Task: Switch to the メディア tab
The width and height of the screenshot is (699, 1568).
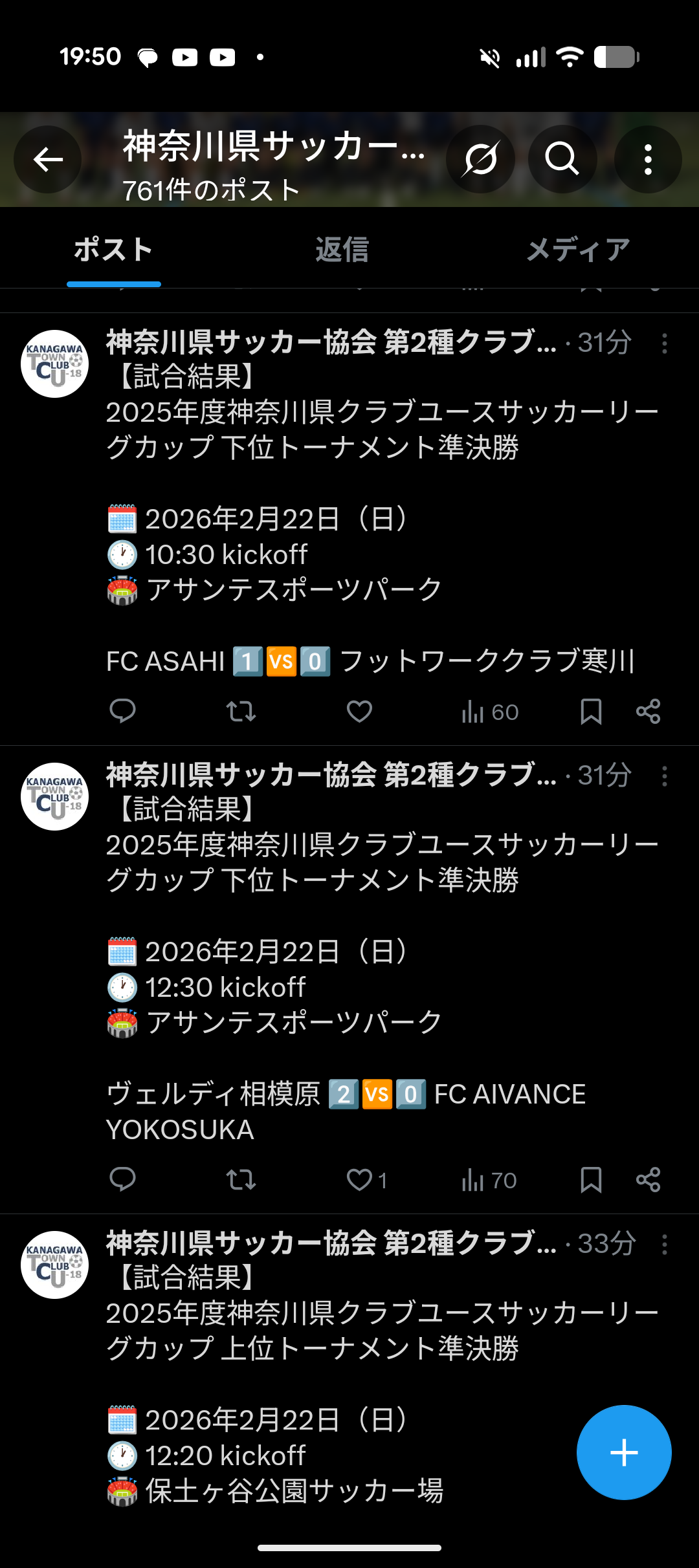Action: tap(578, 250)
